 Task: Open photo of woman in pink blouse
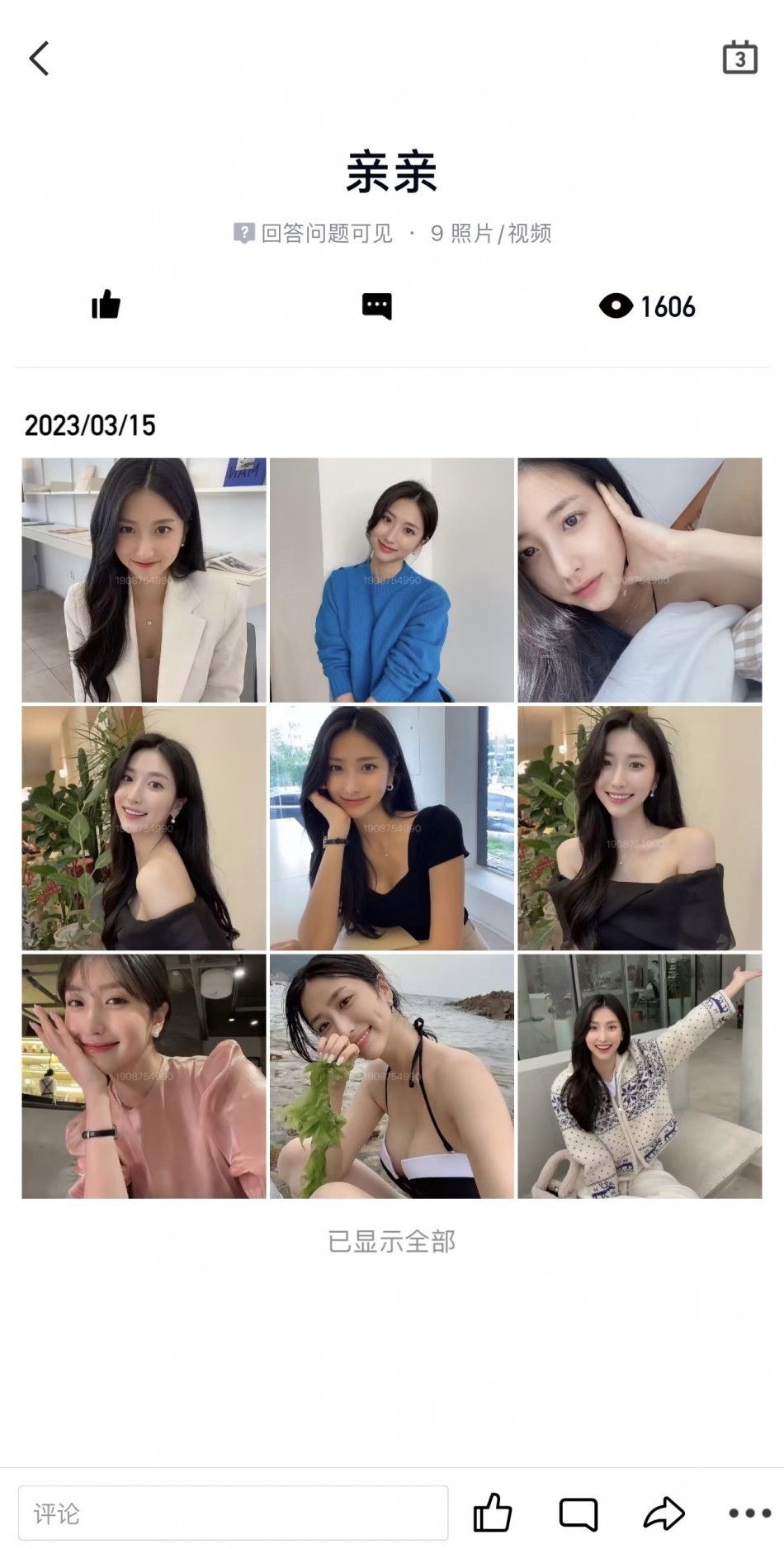pyautogui.click(x=144, y=1076)
